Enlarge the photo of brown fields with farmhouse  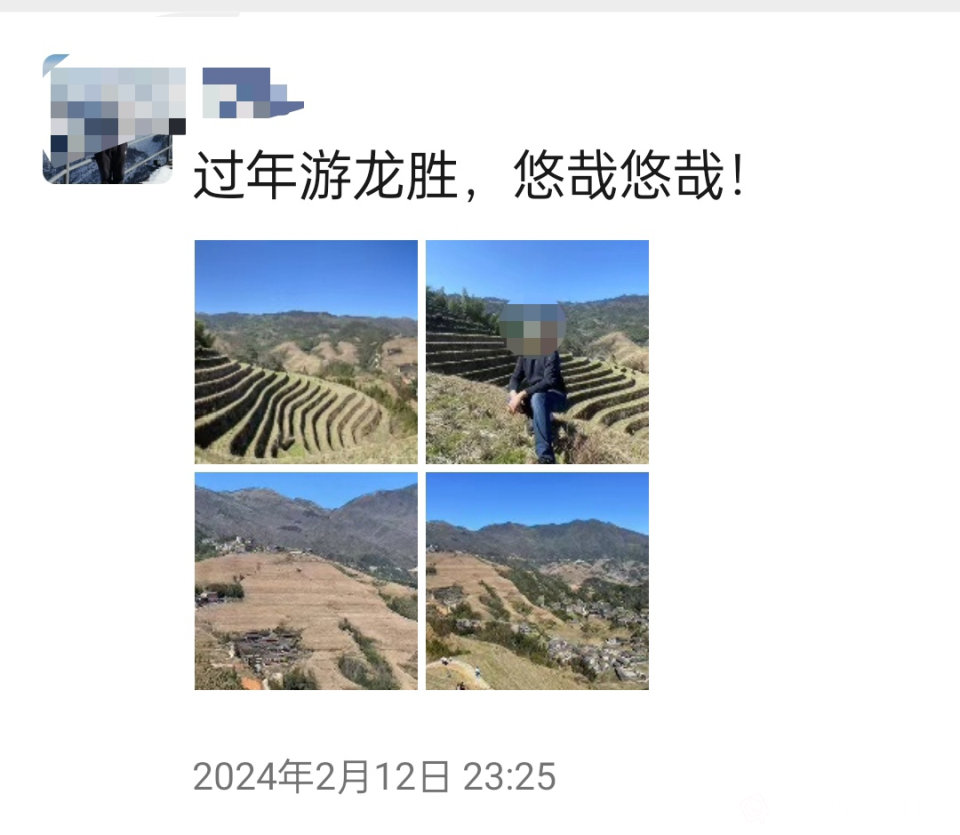pos(306,581)
